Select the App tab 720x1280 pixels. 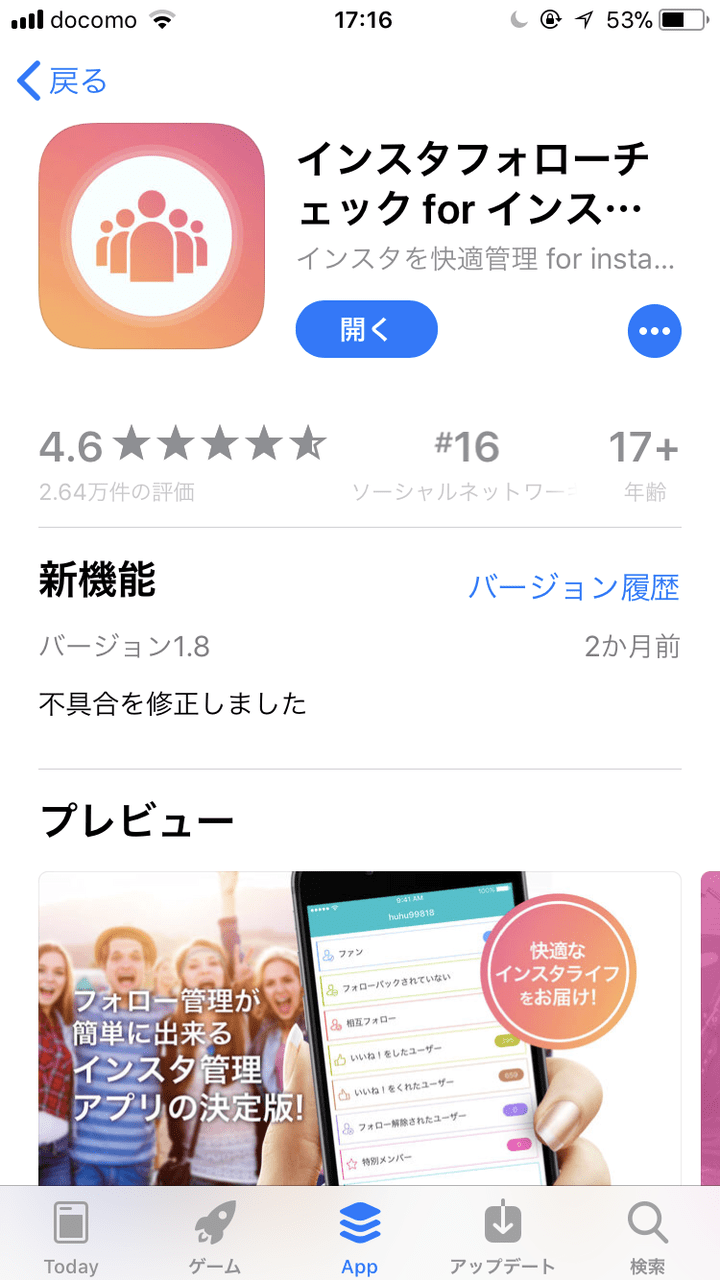click(x=359, y=1237)
